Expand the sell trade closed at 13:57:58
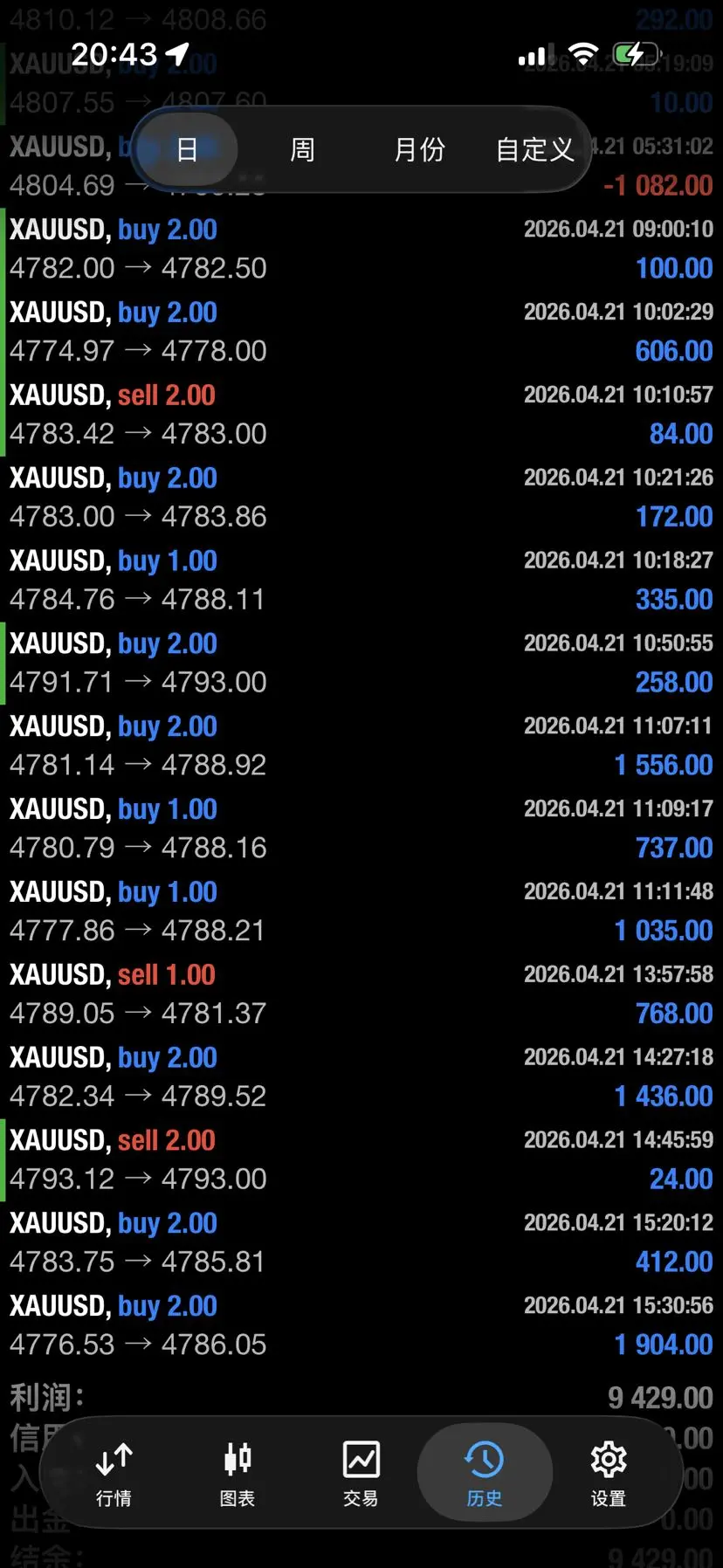 tap(361, 994)
